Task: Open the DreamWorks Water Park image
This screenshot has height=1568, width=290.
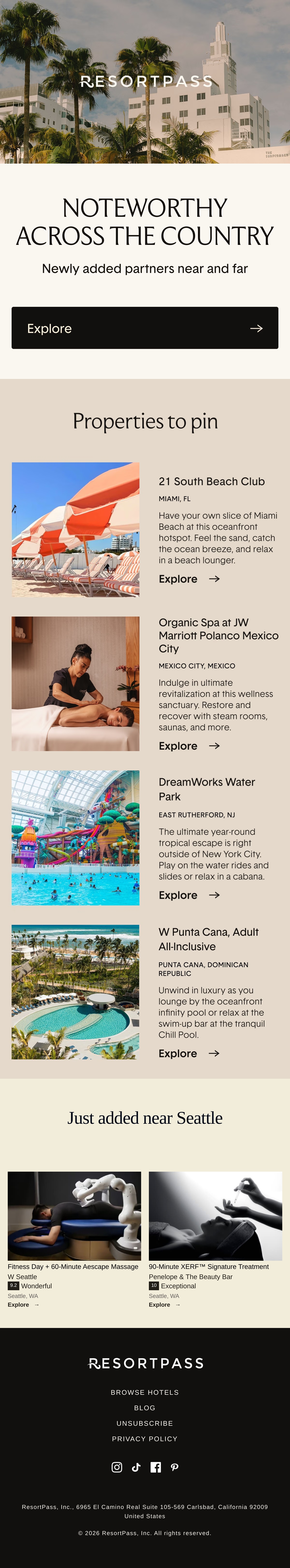Action: (75, 837)
